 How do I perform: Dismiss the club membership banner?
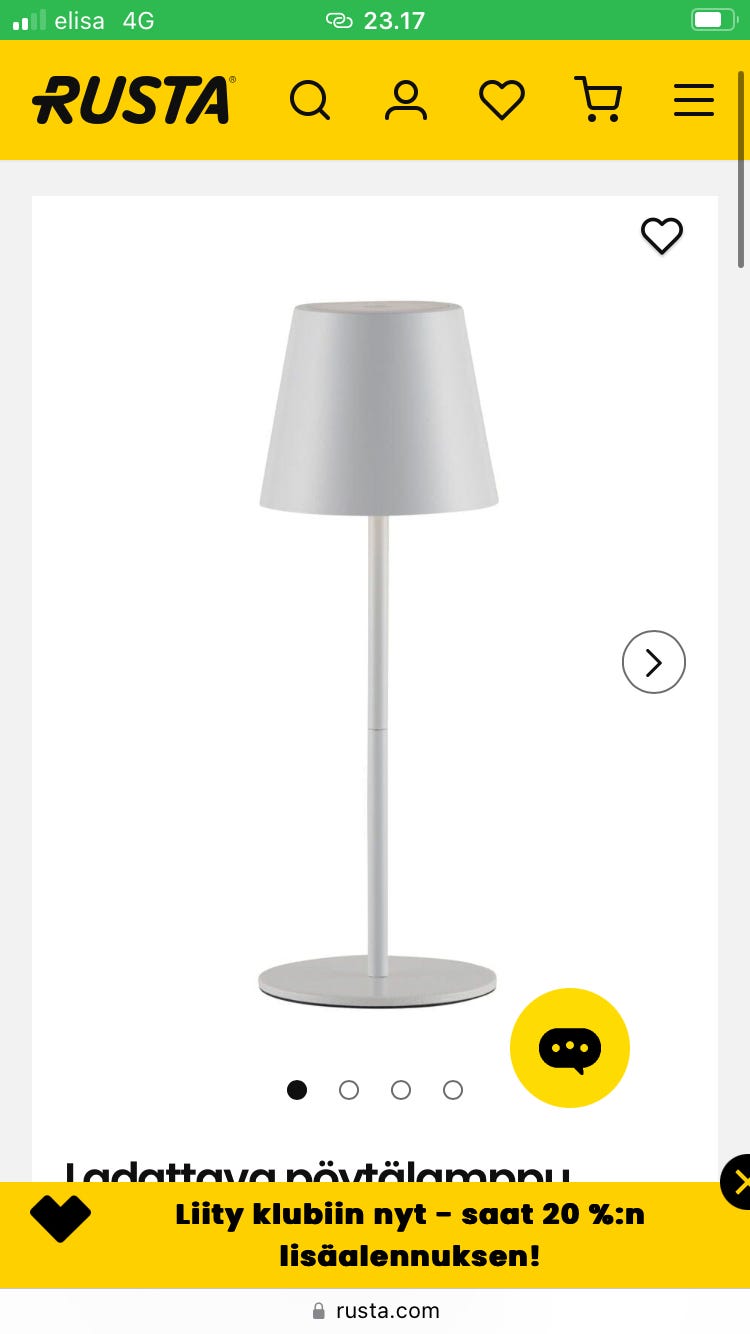tap(737, 1182)
